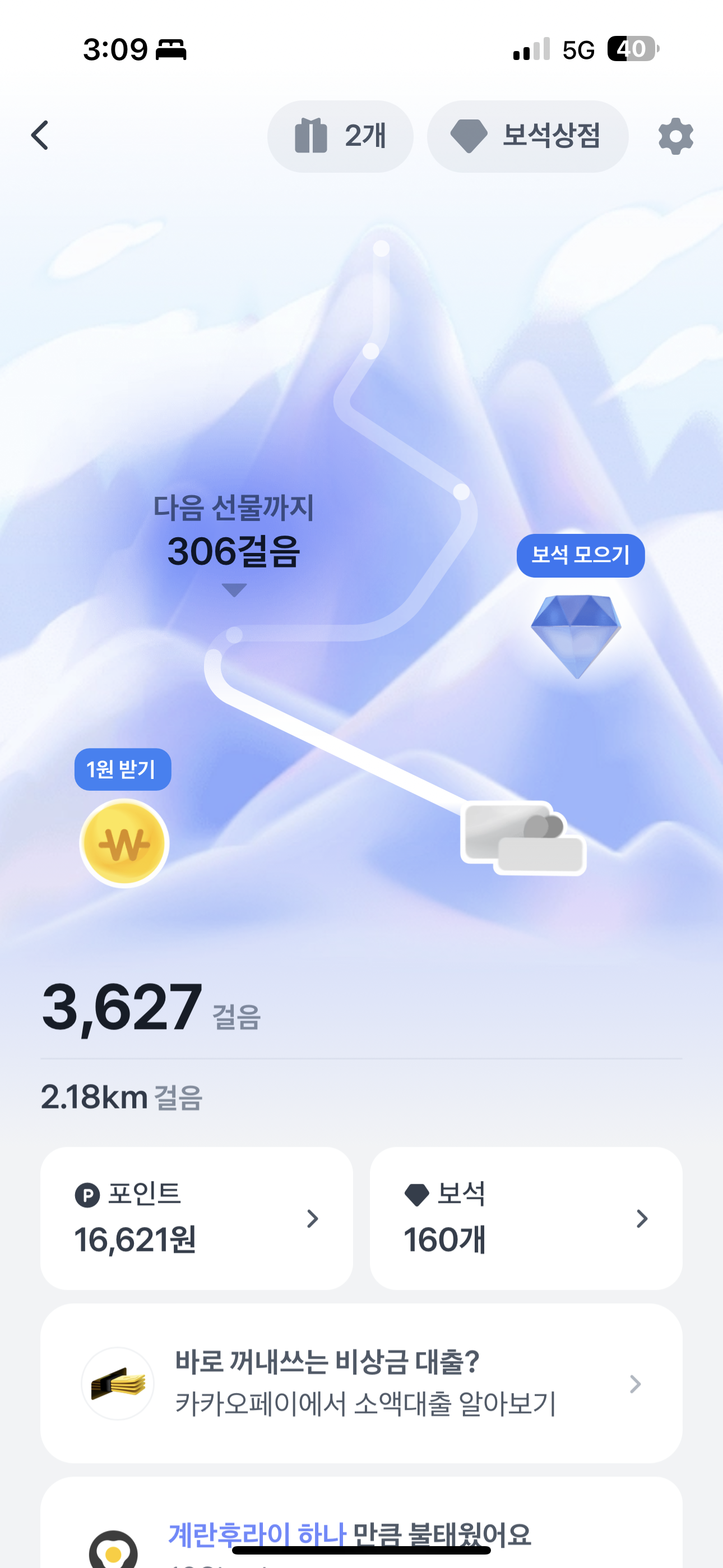Viewport: 723px width, 1568px height.
Task: Open the gift box chip showing 2개
Action: pyautogui.click(x=340, y=136)
